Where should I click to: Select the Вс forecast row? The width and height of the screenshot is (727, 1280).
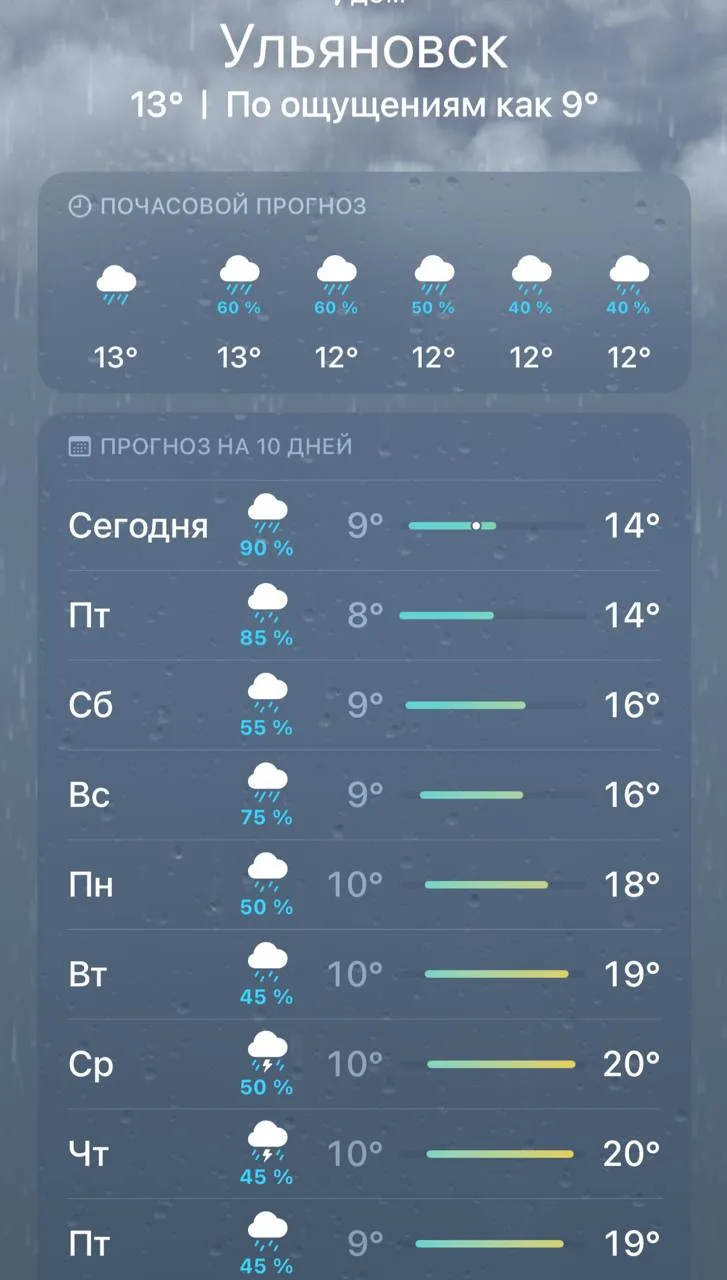coord(364,795)
